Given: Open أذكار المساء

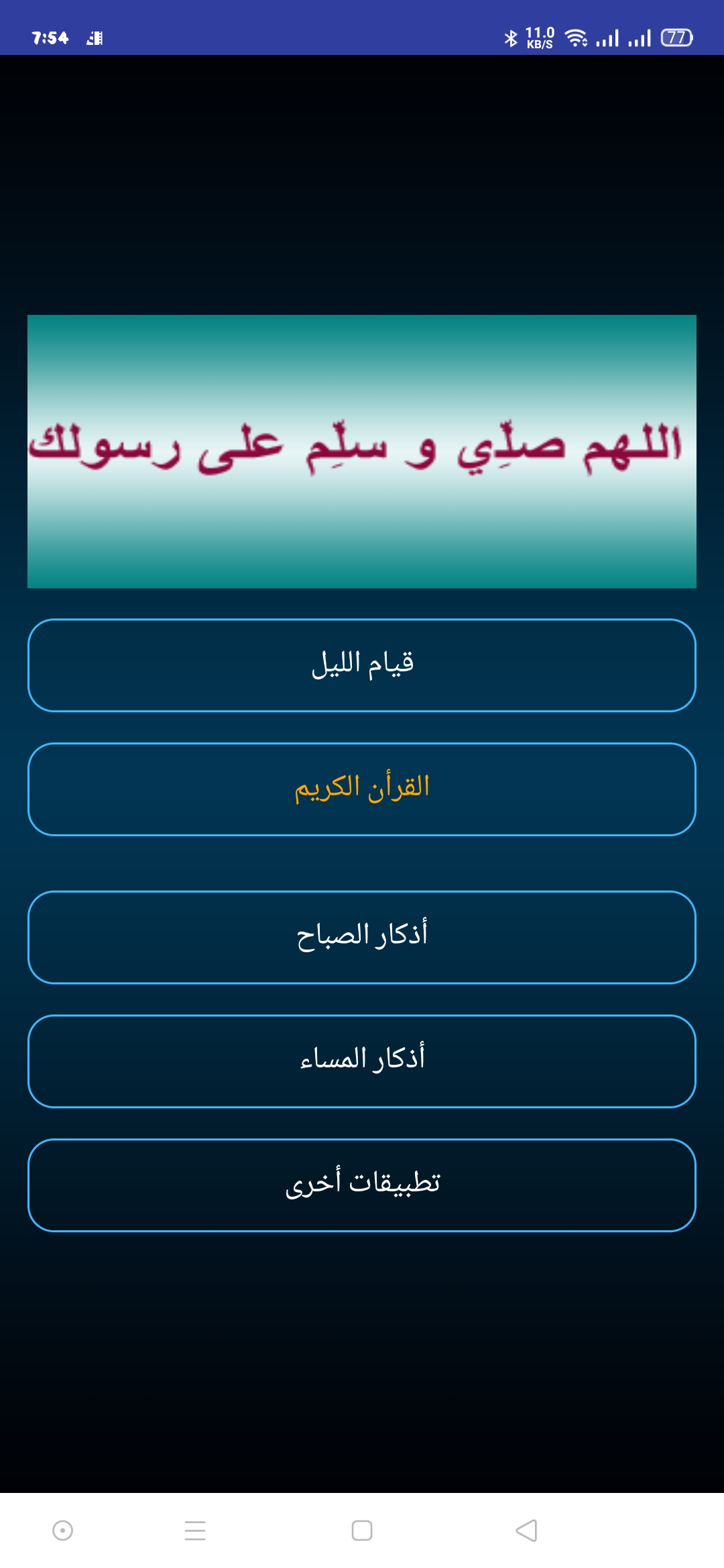Looking at the screenshot, I should 362,1061.
